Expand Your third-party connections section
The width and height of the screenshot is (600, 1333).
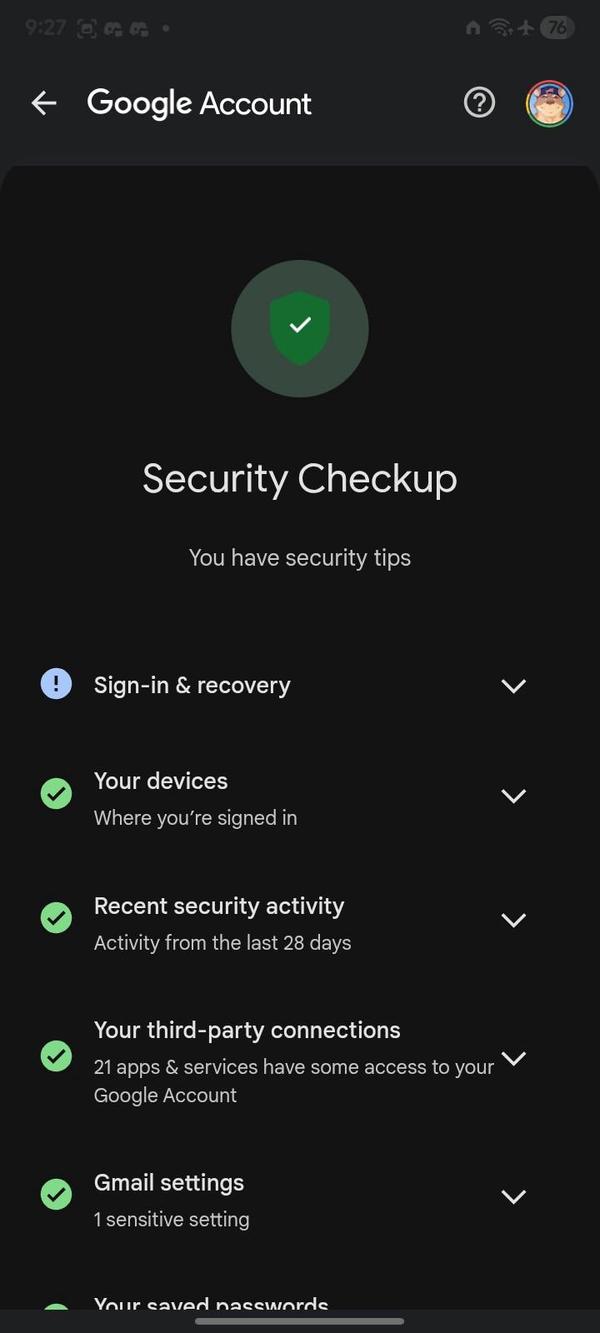[513, 1058]
